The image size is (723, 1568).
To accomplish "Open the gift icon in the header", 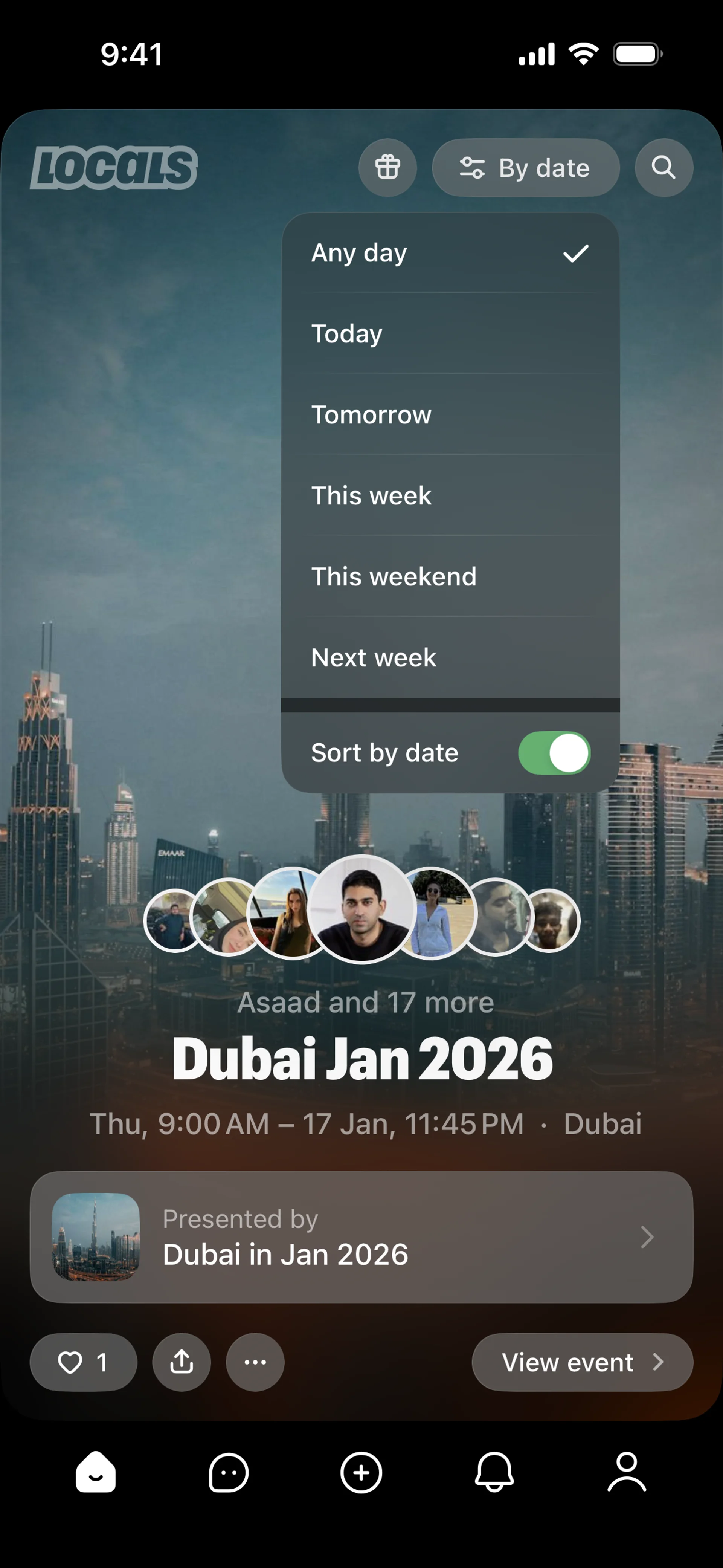I will (x=387, y=167).
